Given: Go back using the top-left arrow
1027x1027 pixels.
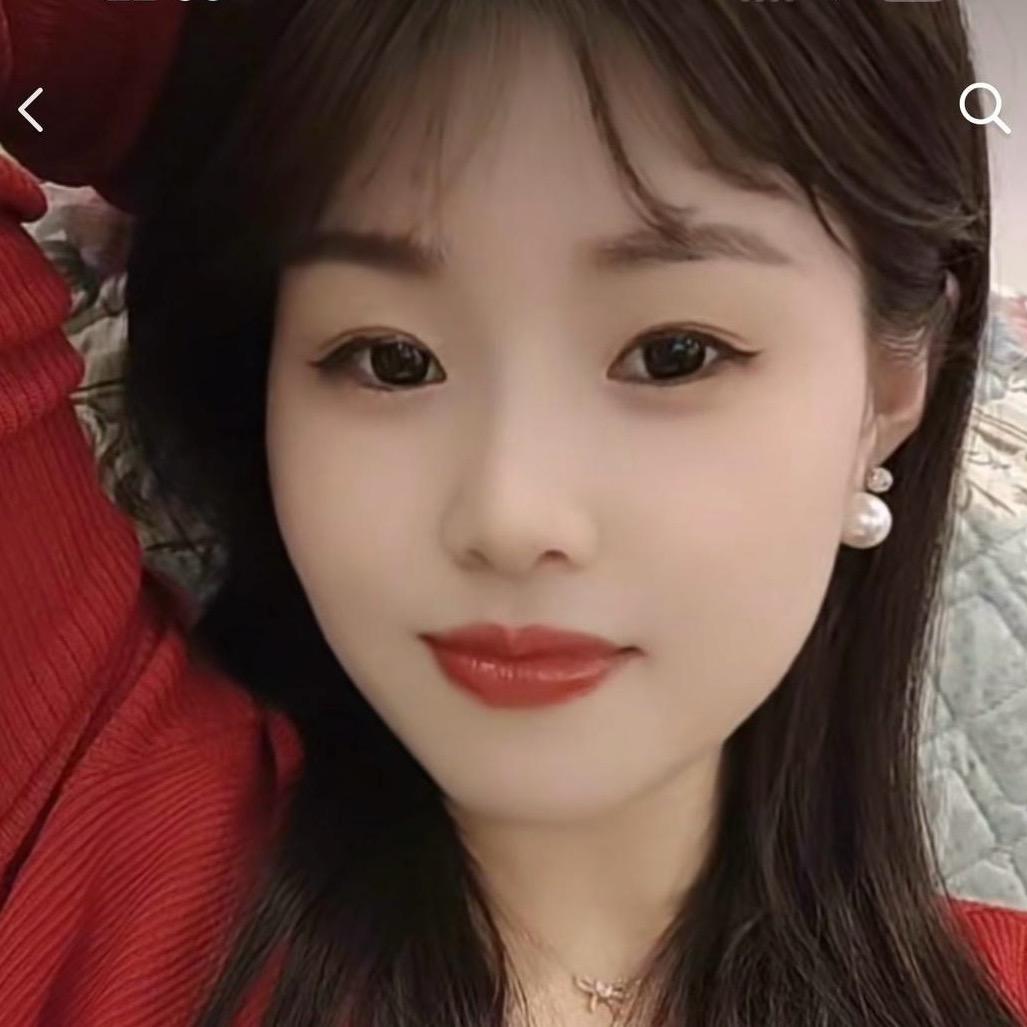Looking at the screenshot, I should [31, 109].
